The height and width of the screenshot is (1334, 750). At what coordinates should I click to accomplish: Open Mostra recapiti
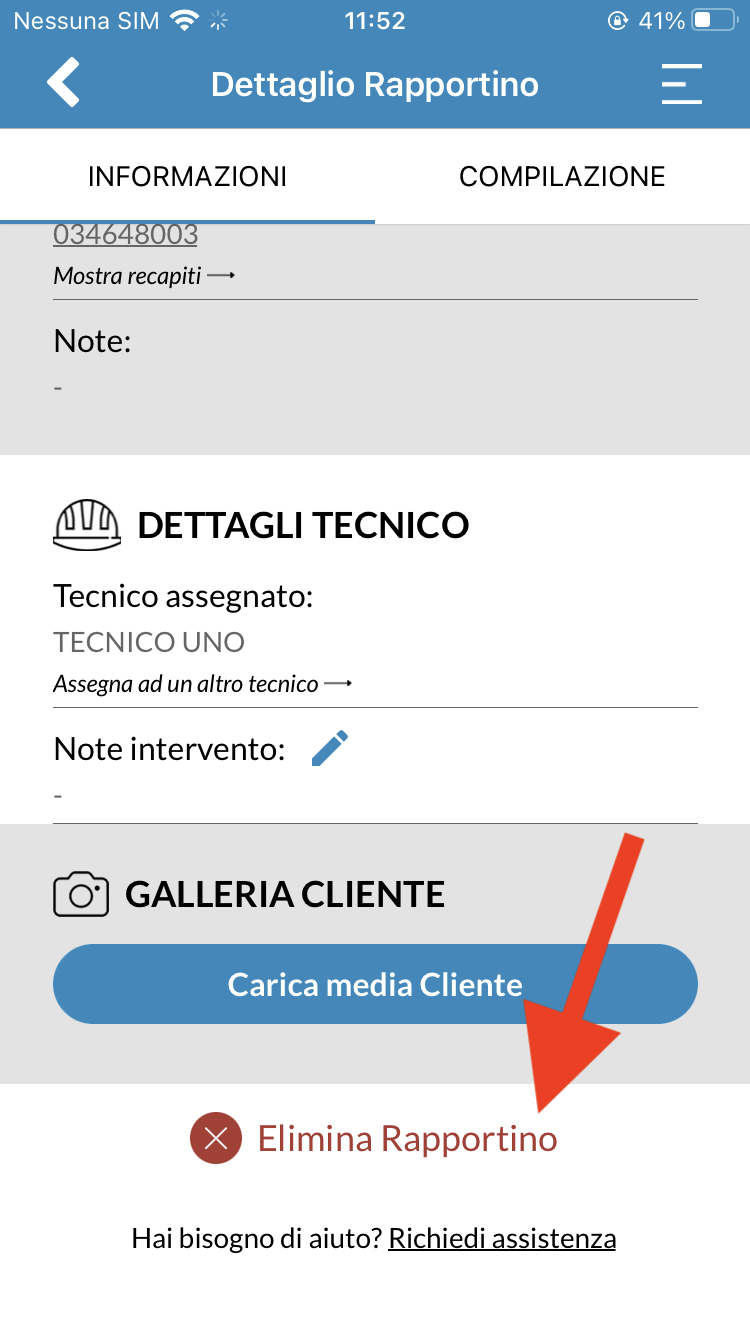pos(144,275)
